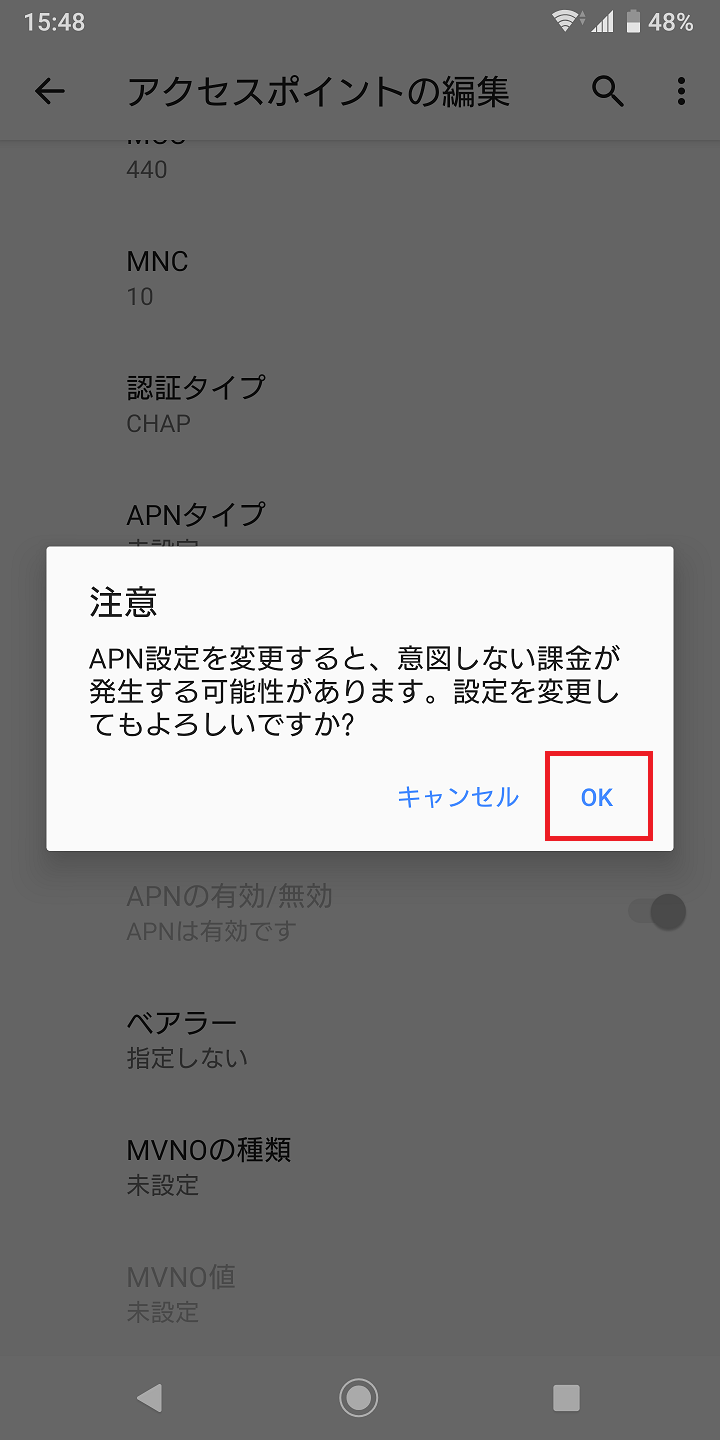Tap the system back triangle
The height and width of the screenshot is (1440, 720).
point(149,1397)
